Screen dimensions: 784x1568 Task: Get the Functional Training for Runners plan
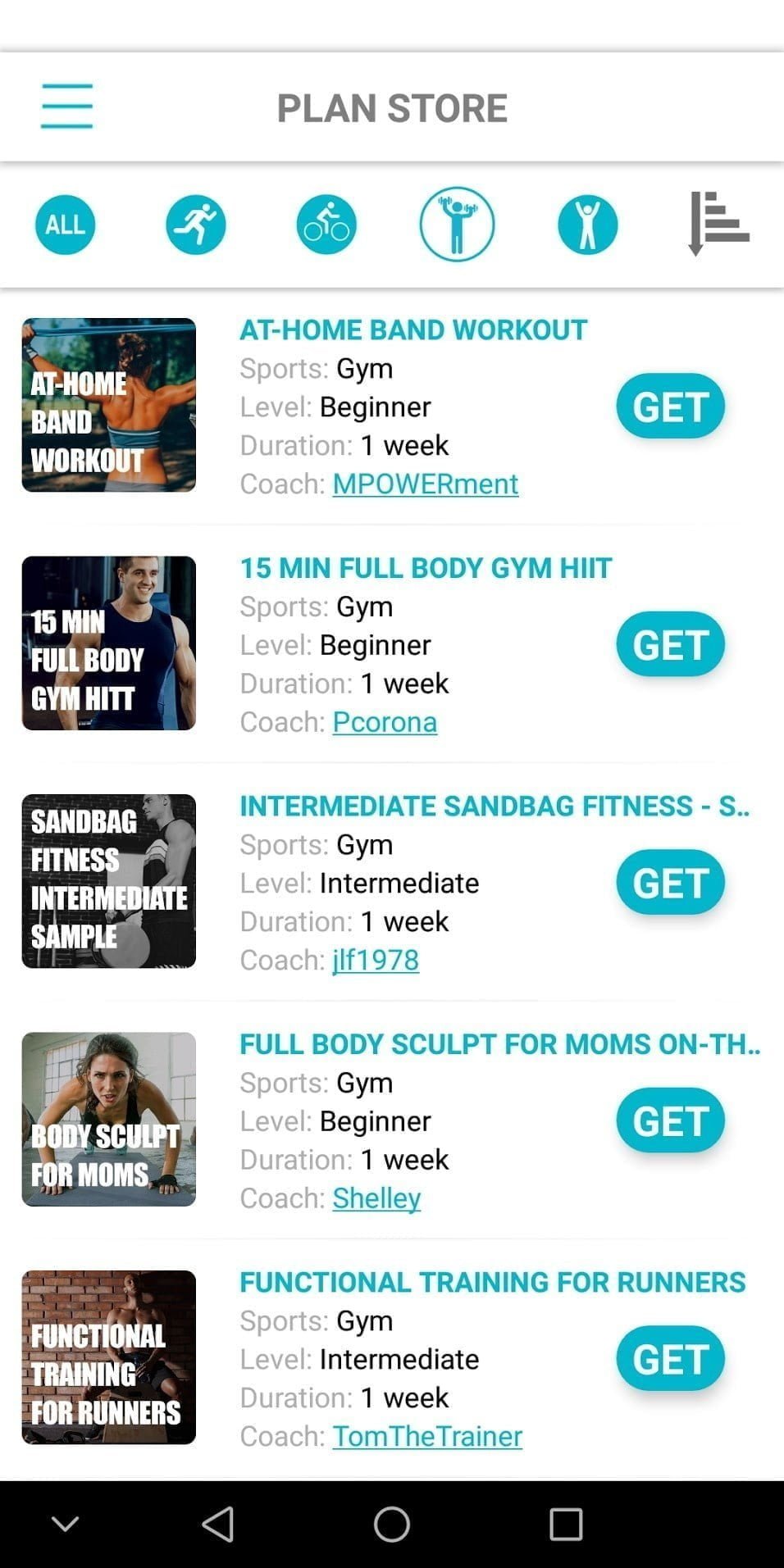tap(670, 1358)
